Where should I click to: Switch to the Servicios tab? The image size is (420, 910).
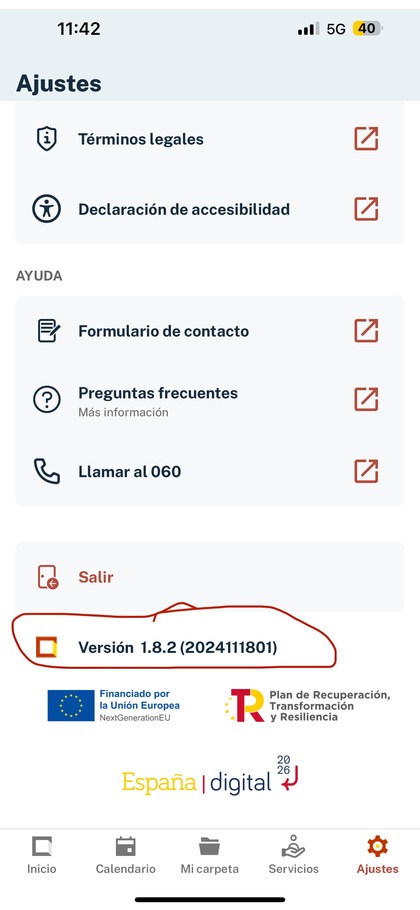tap(294, 855)
